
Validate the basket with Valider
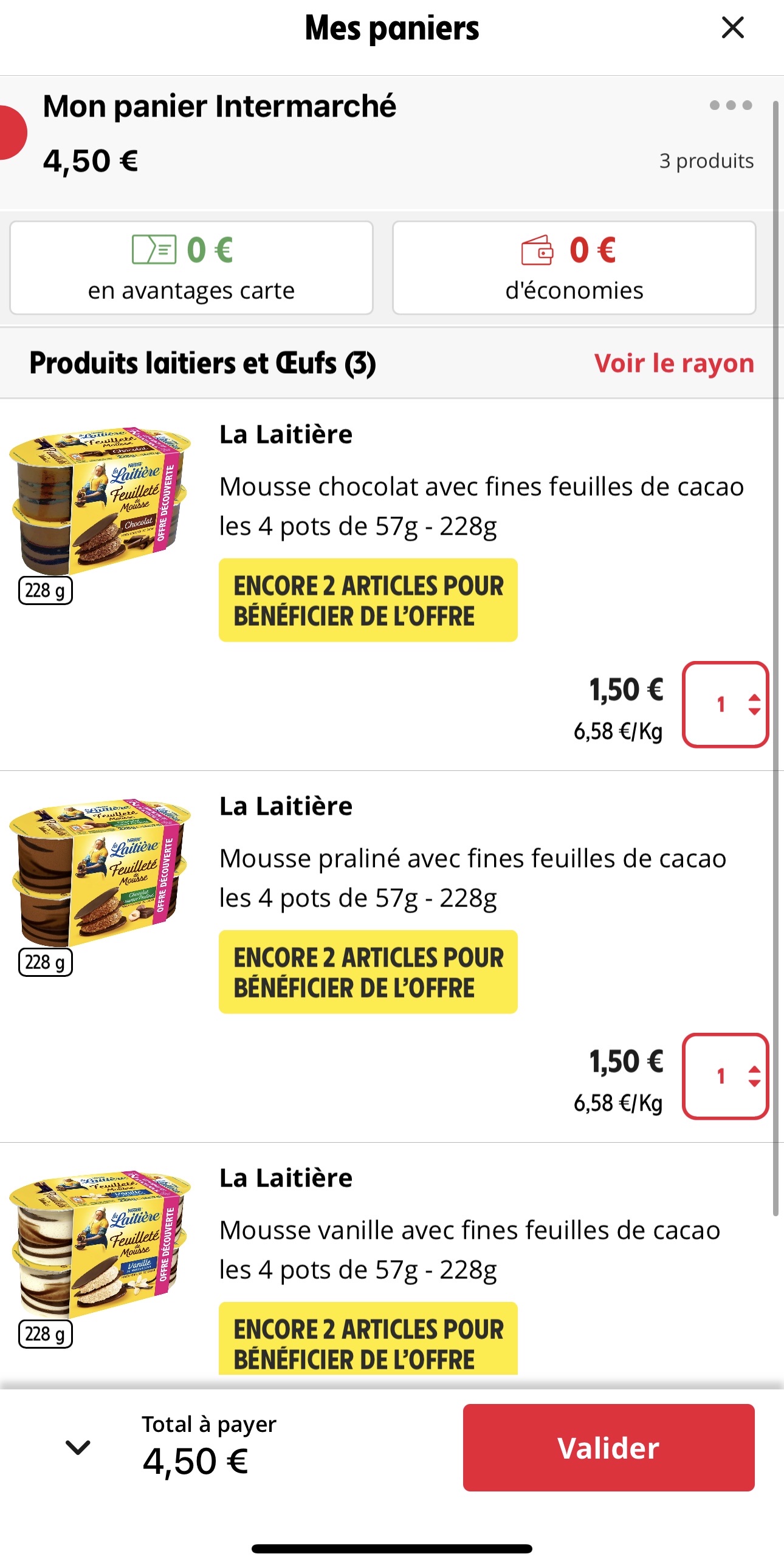click(x=608, y=1447)
